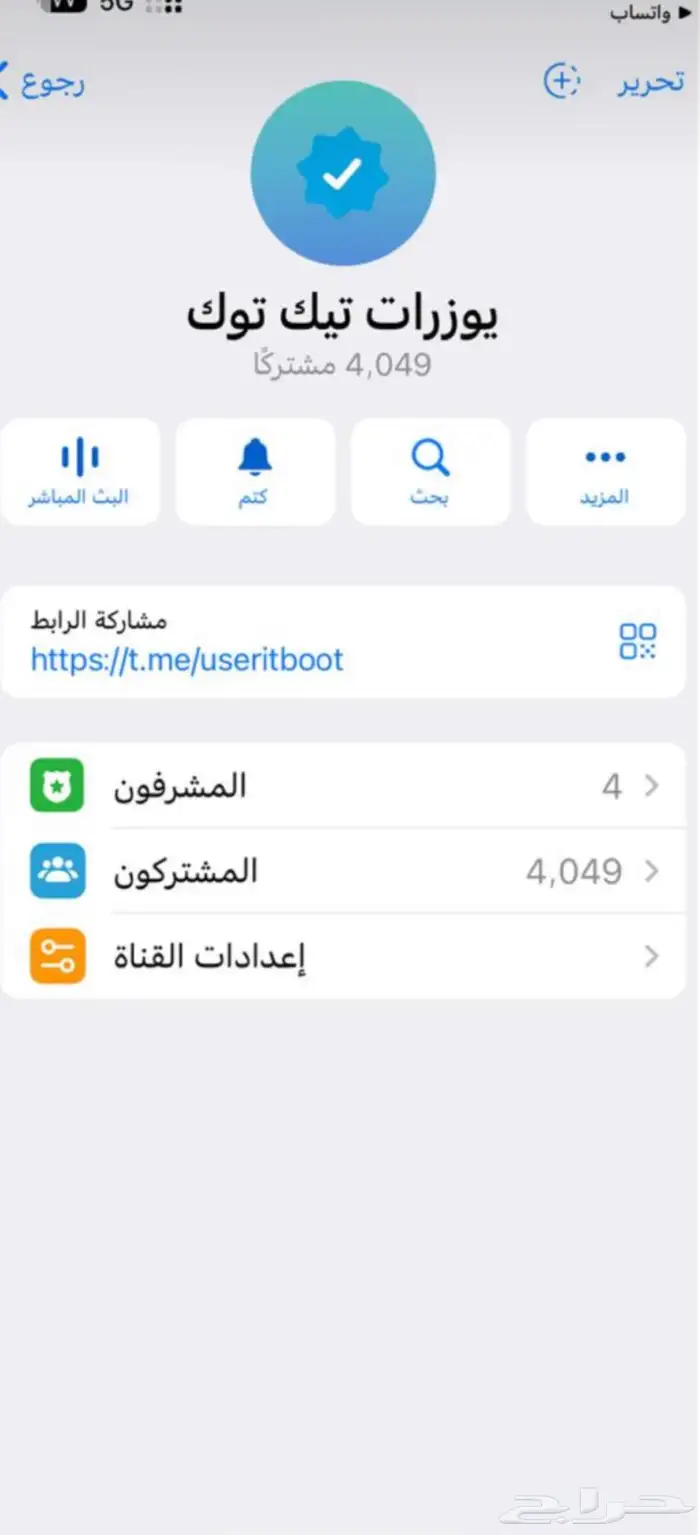This screenshot has height=1535, width=700.
Task: Mute the channel with كتم
Action: coord(255,472)
